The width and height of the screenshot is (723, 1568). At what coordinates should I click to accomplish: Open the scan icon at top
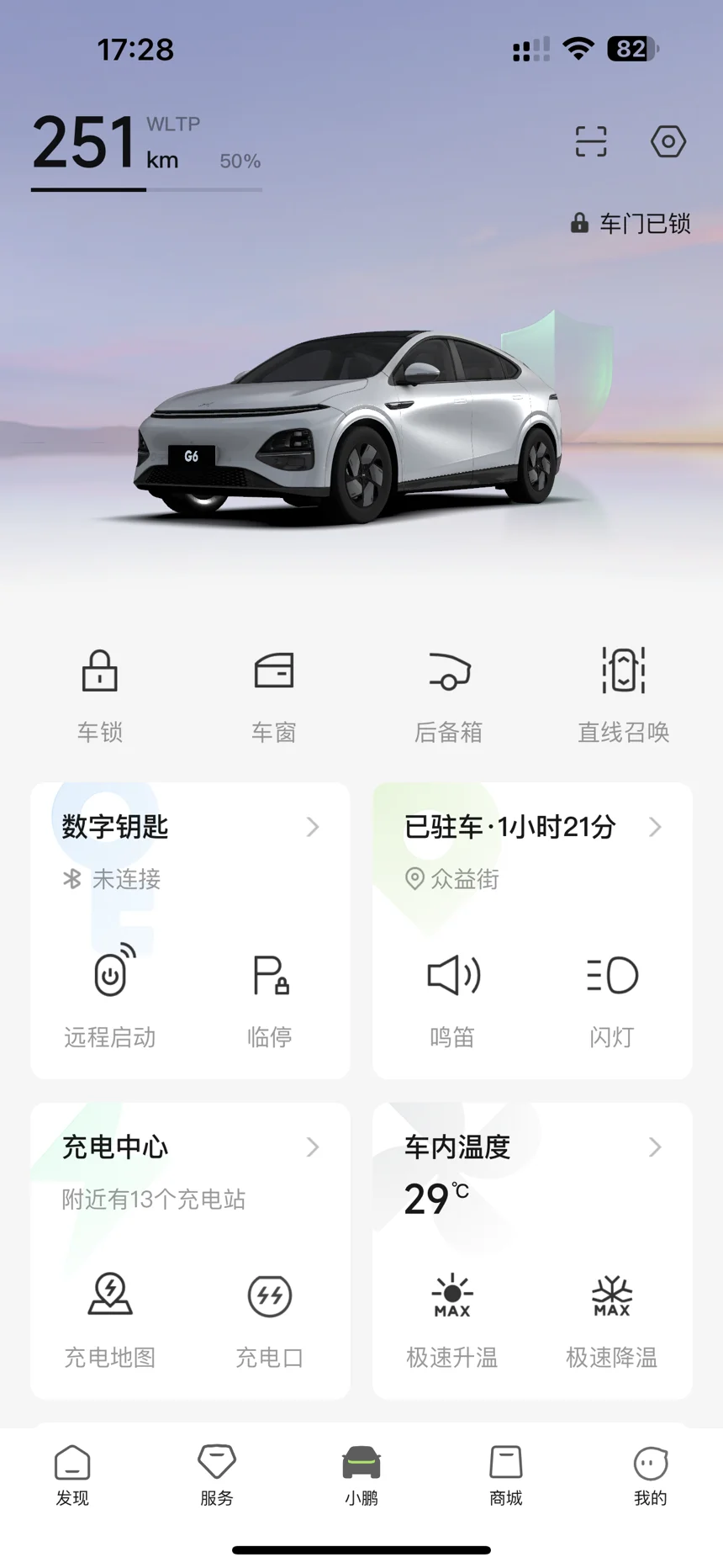pos(591,141)
